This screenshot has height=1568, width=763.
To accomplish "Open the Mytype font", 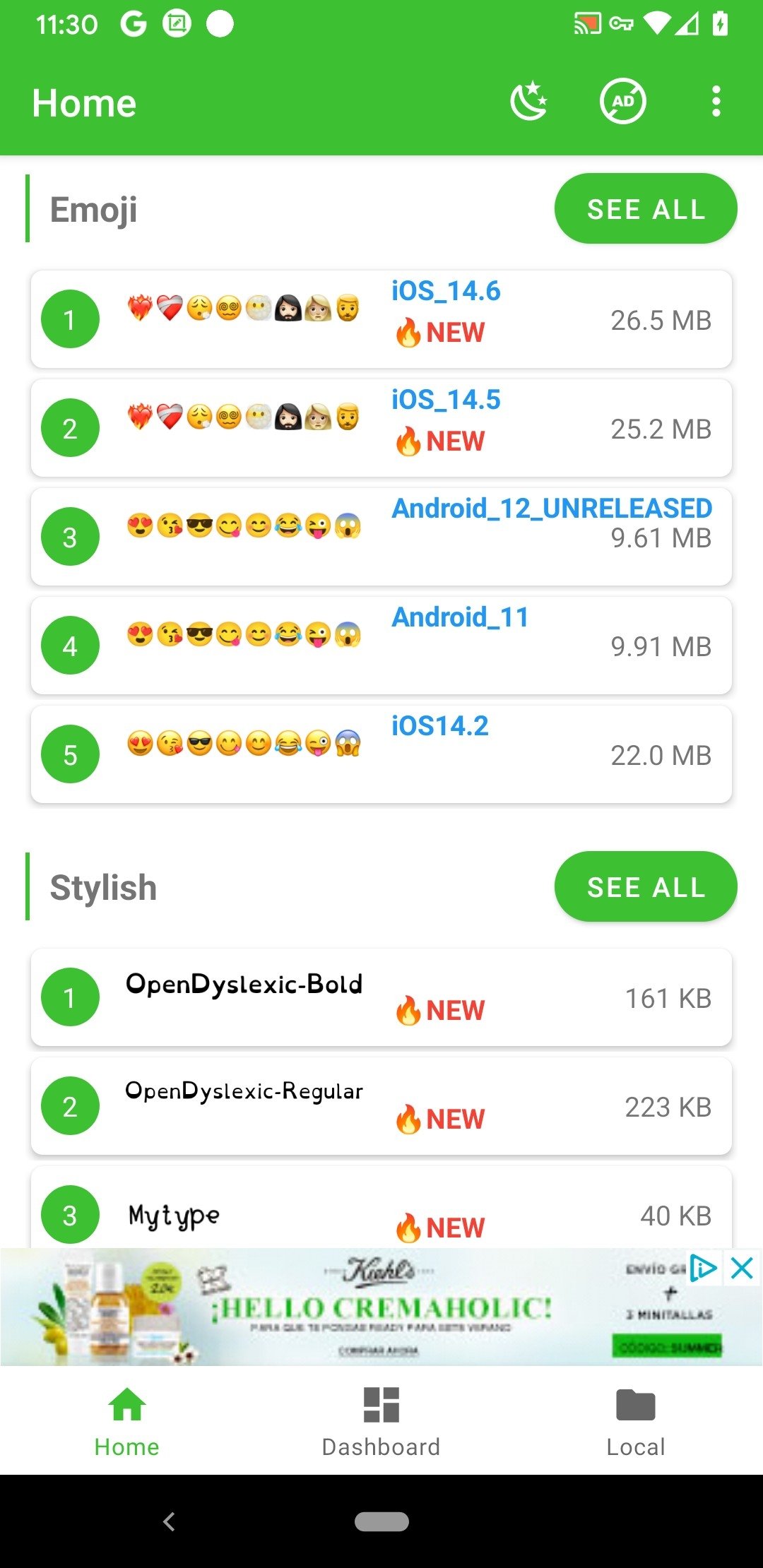I will (381, 1208).
